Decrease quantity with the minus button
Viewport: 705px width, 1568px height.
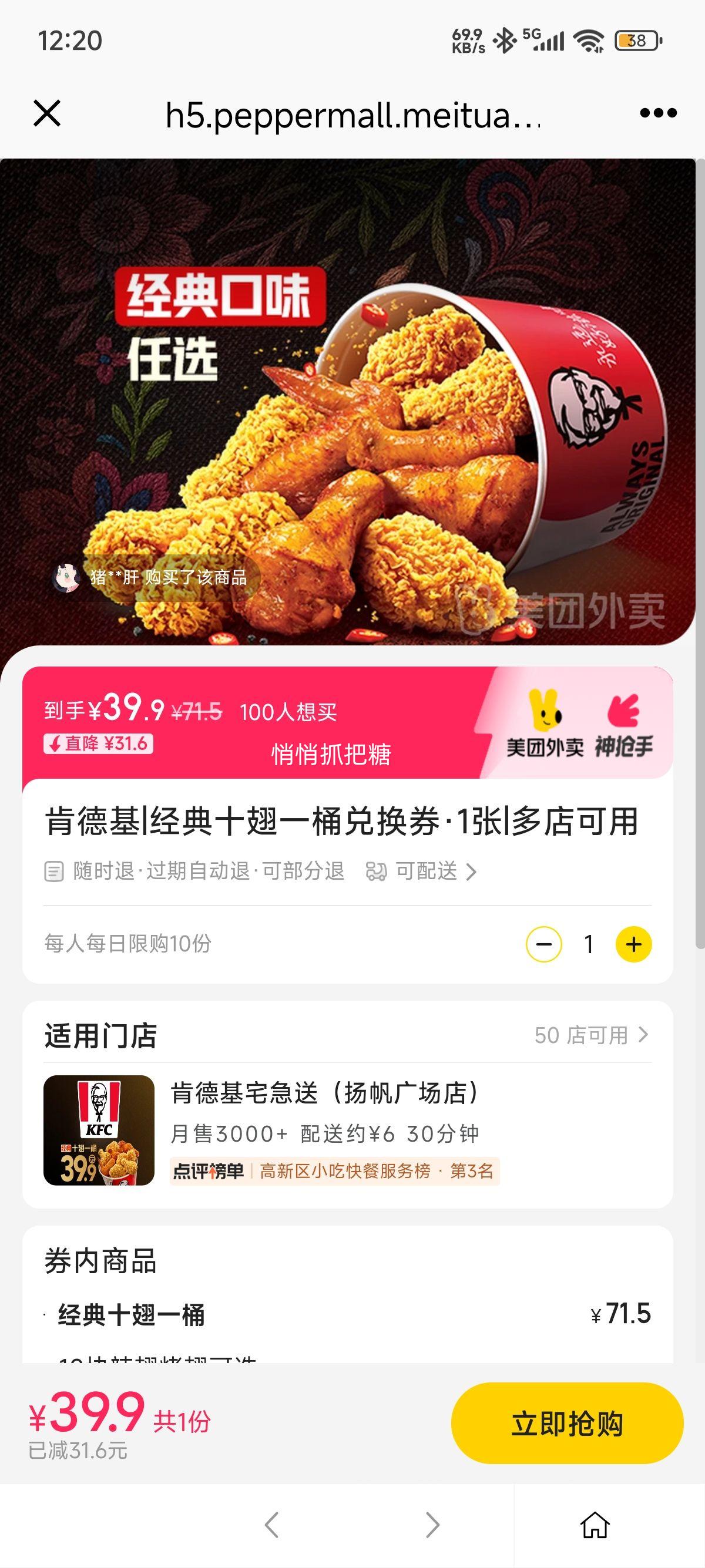[x=543, y=944]
